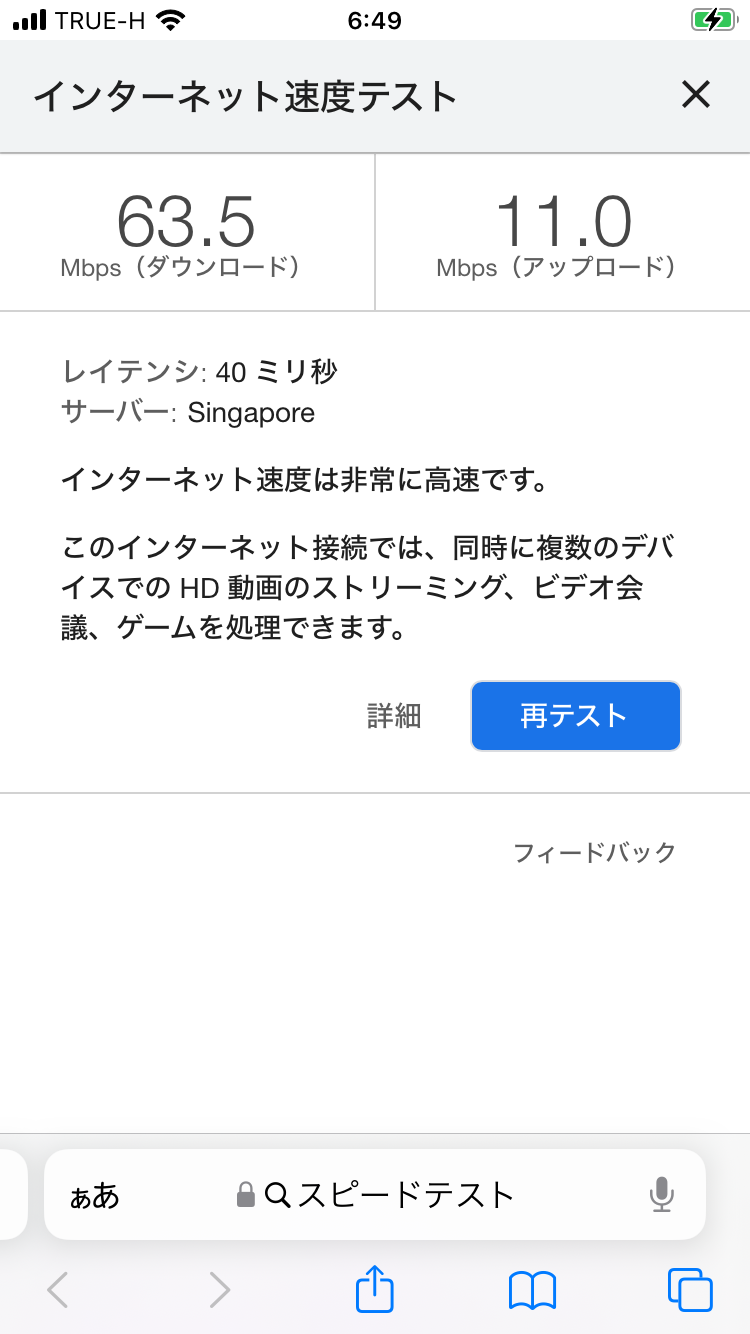Screen dimensions: 750x1334
Task: Tap the スピードテスト address bar
Action: 390,1195
